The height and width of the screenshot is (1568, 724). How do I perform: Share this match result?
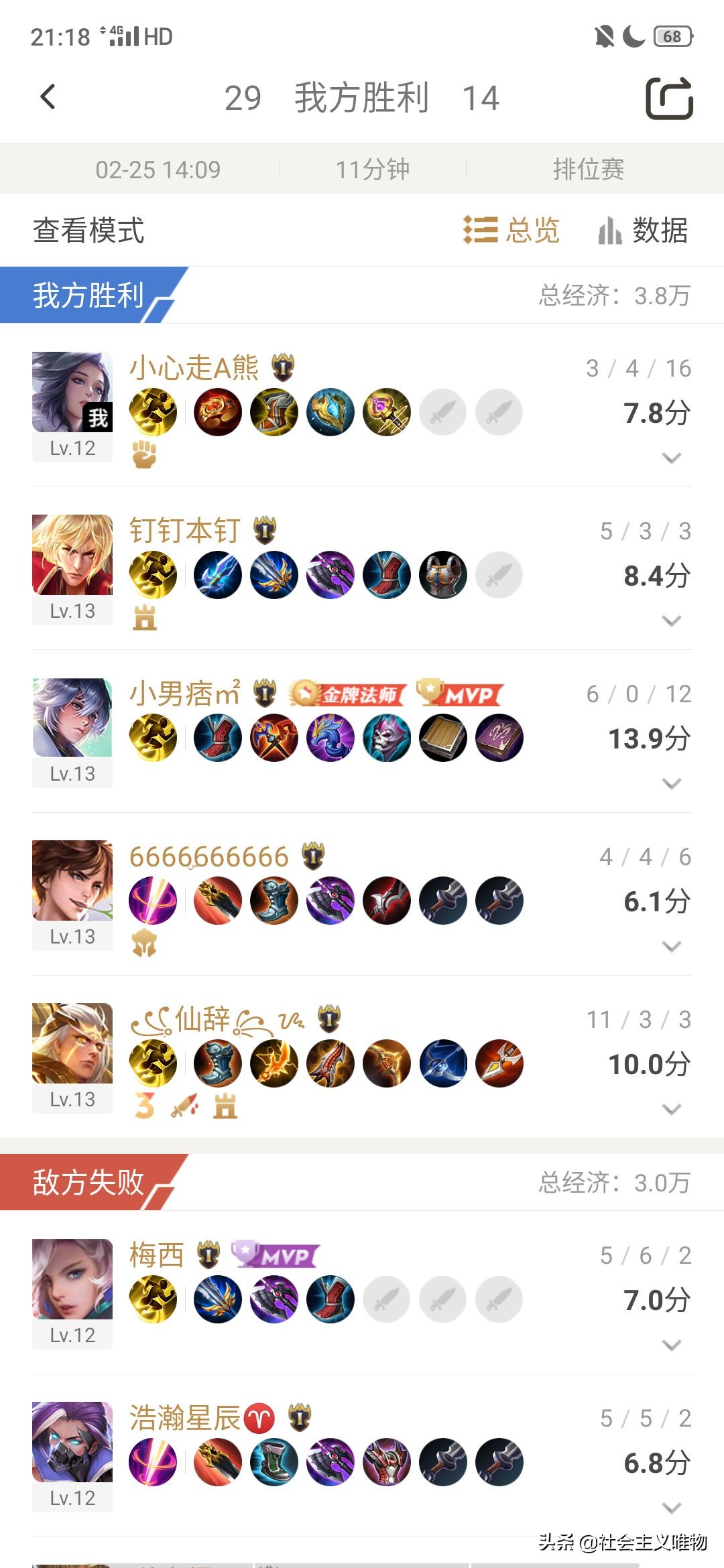pos(668,98)
